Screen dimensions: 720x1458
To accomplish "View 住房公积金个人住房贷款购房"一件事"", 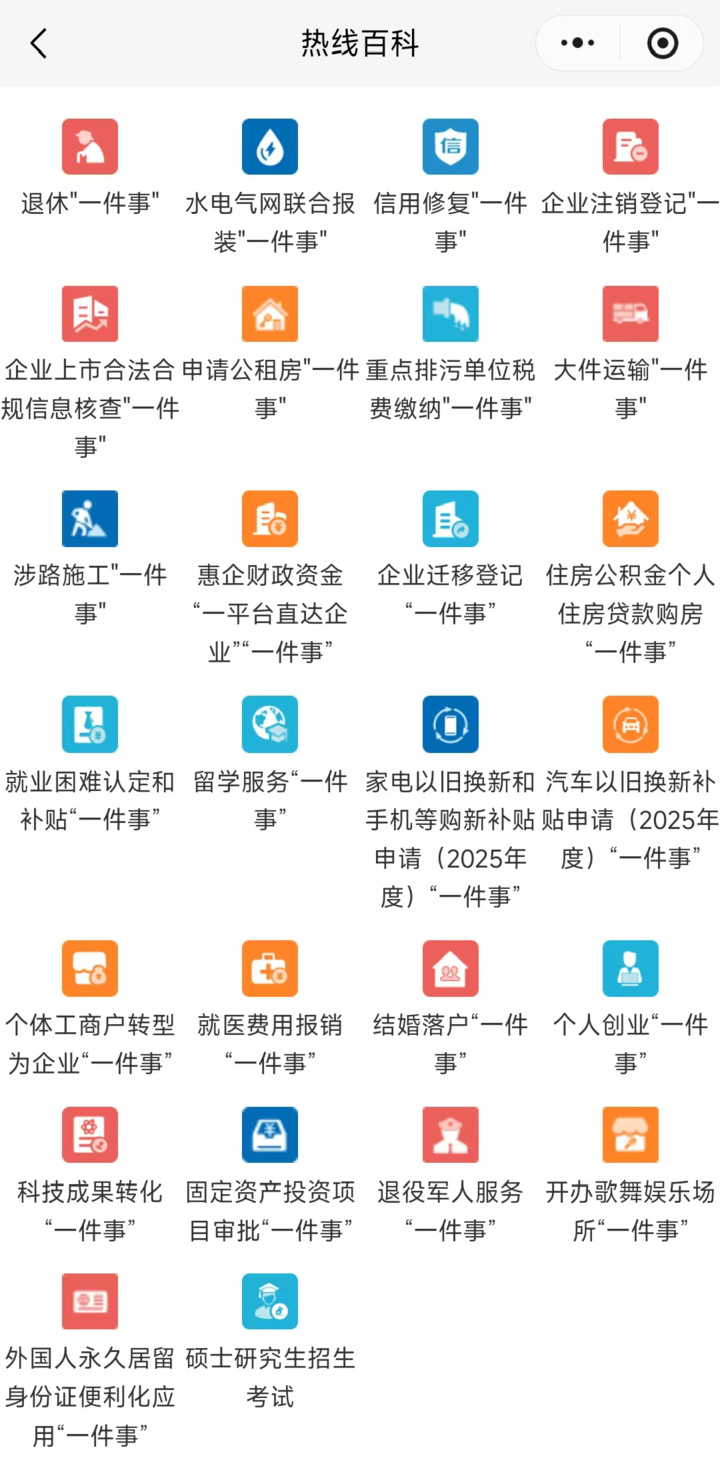I will (x=630, y=520).
